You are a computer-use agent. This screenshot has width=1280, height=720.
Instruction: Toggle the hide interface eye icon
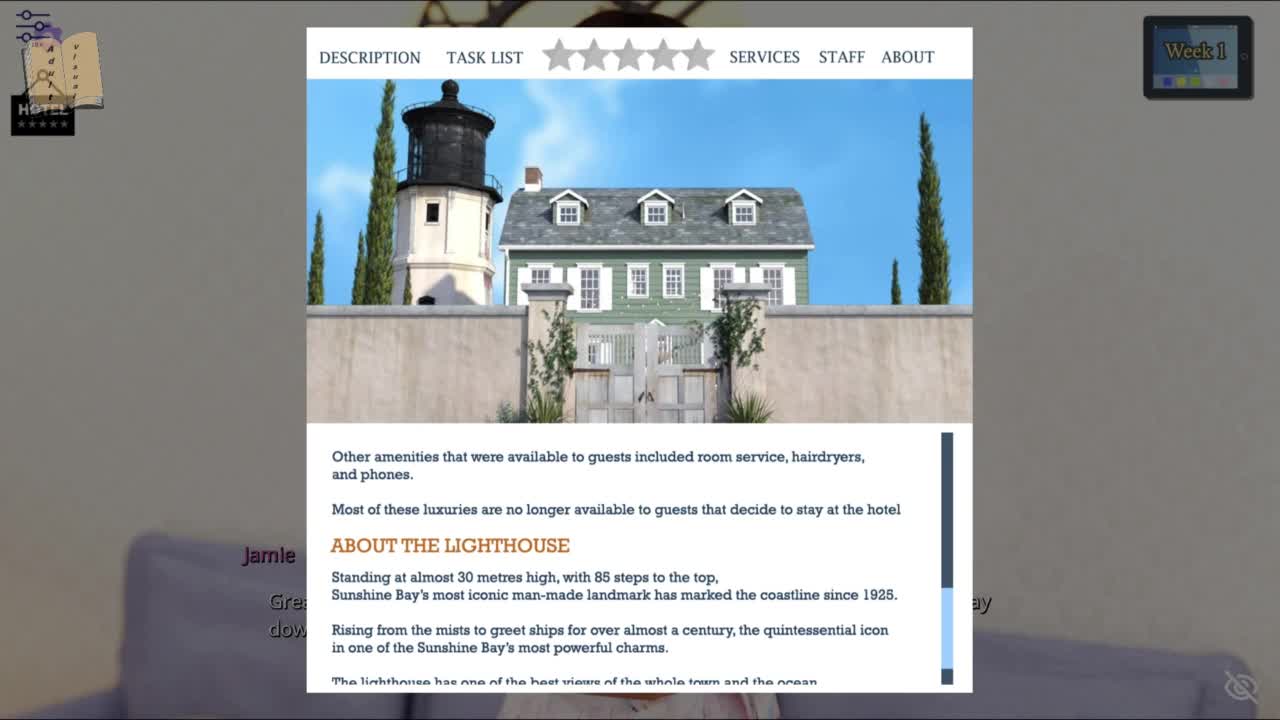[1240, 686]
